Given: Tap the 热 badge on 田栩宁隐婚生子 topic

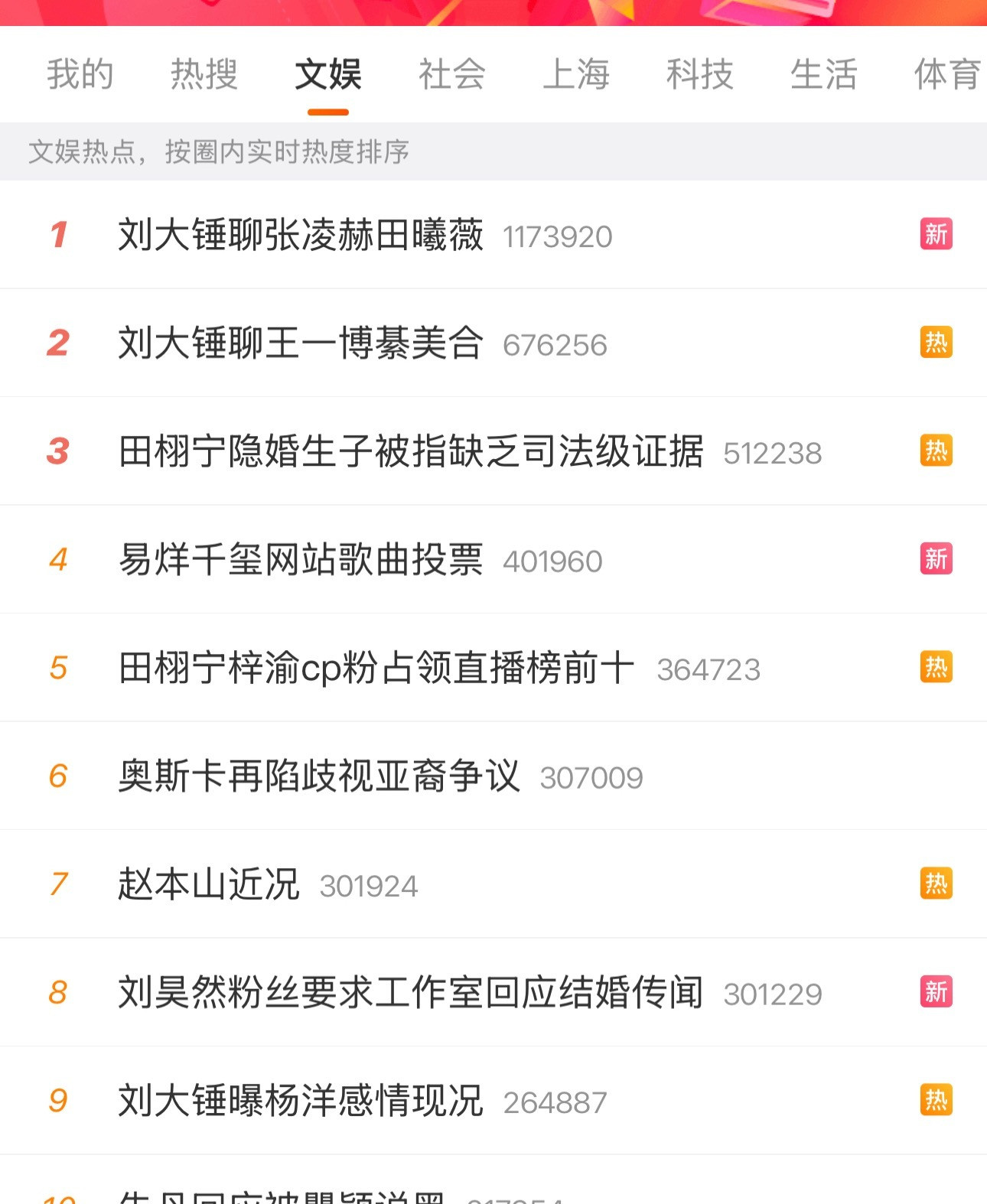Looking at the screenshot, I should click(x=935, y=451).
